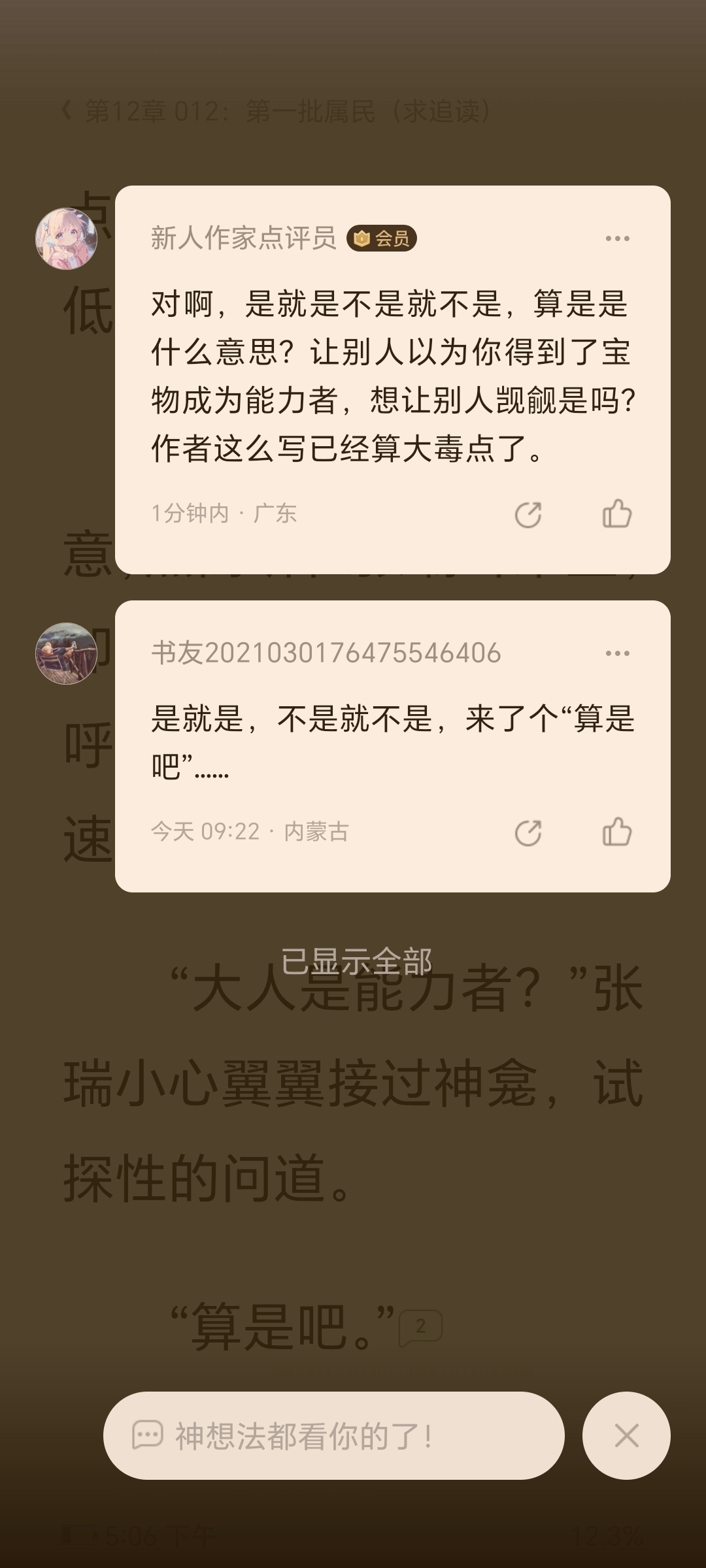Share the comment posted 今天 09:22
706x1568 pixels.
[x=528, y=832]
